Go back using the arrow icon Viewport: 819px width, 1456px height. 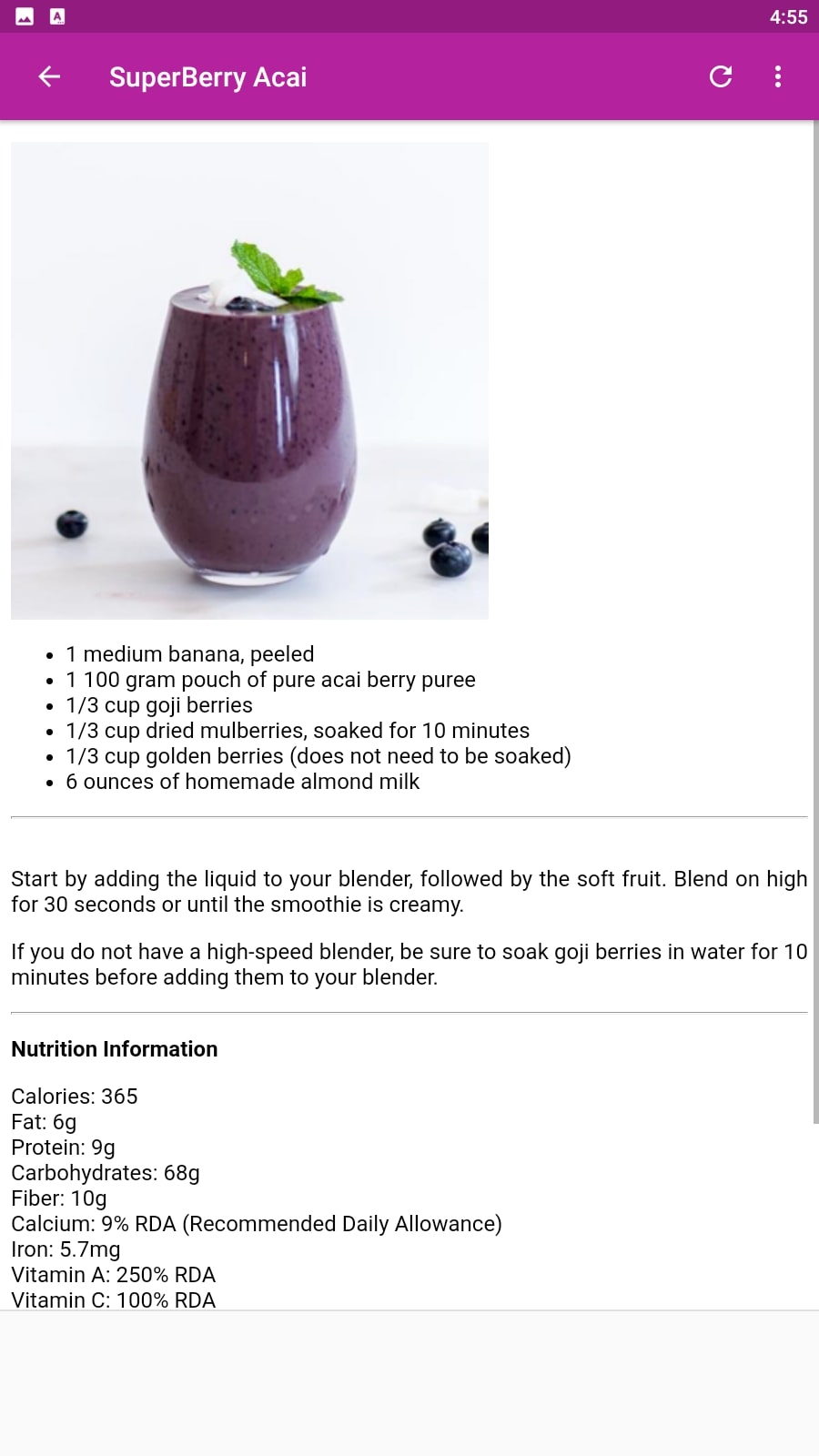click(49, 77)
